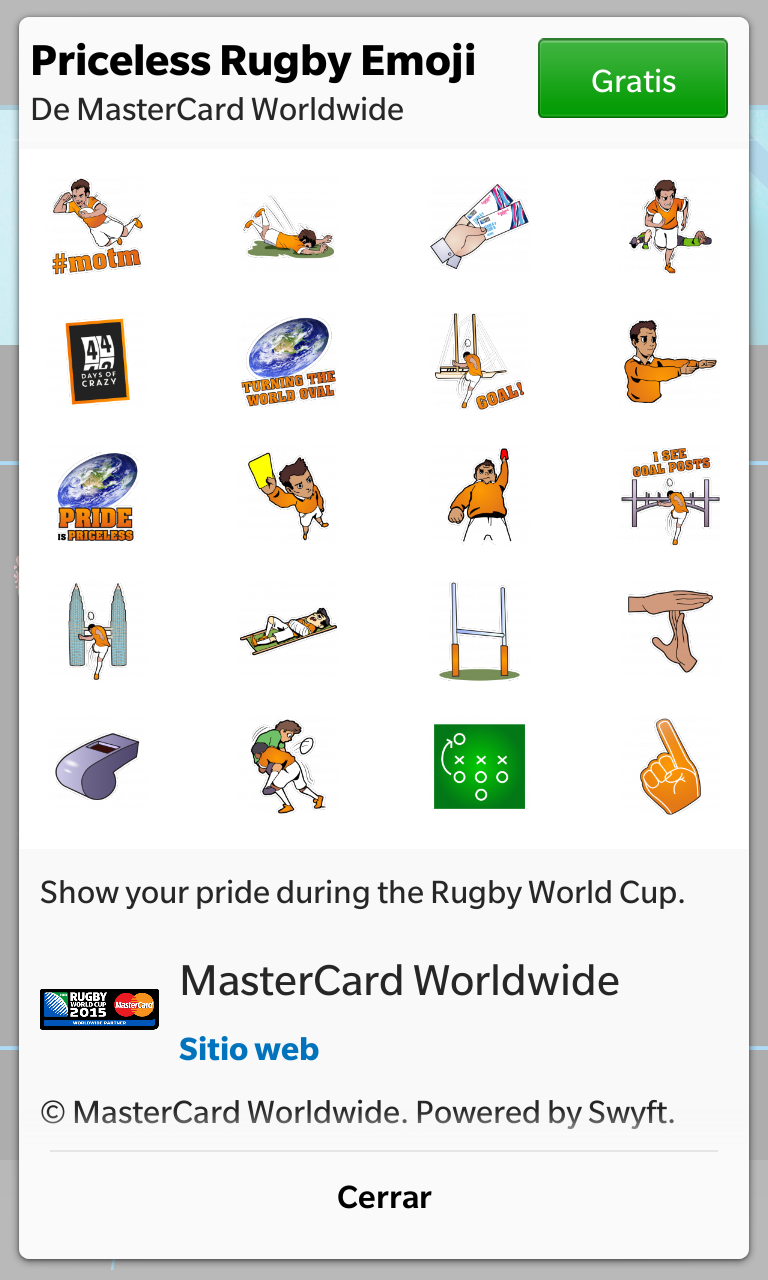Open the Sitio web link
Image resolution: width=768 pixels, height=1280 pixels.
click(249, 1049)
